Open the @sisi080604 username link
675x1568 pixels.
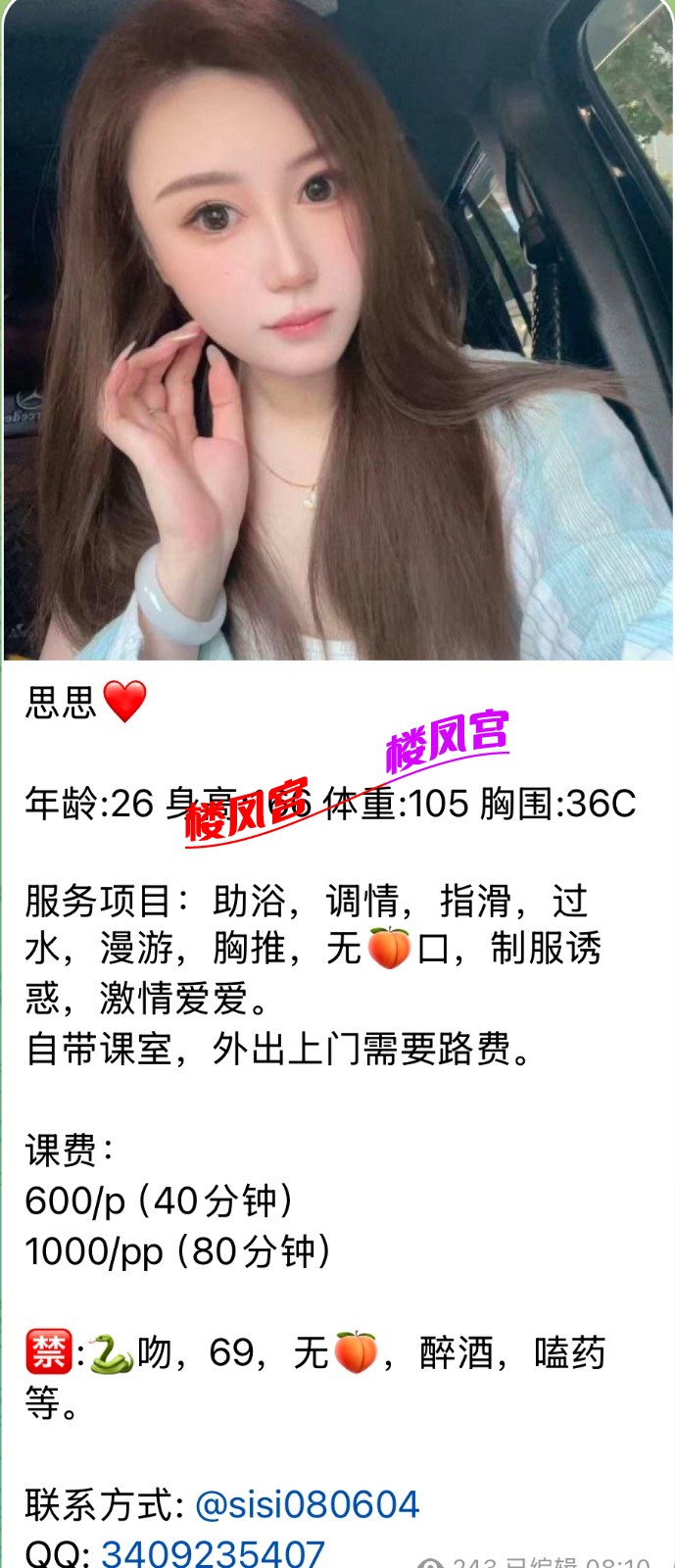click(x=308, y=1504)
